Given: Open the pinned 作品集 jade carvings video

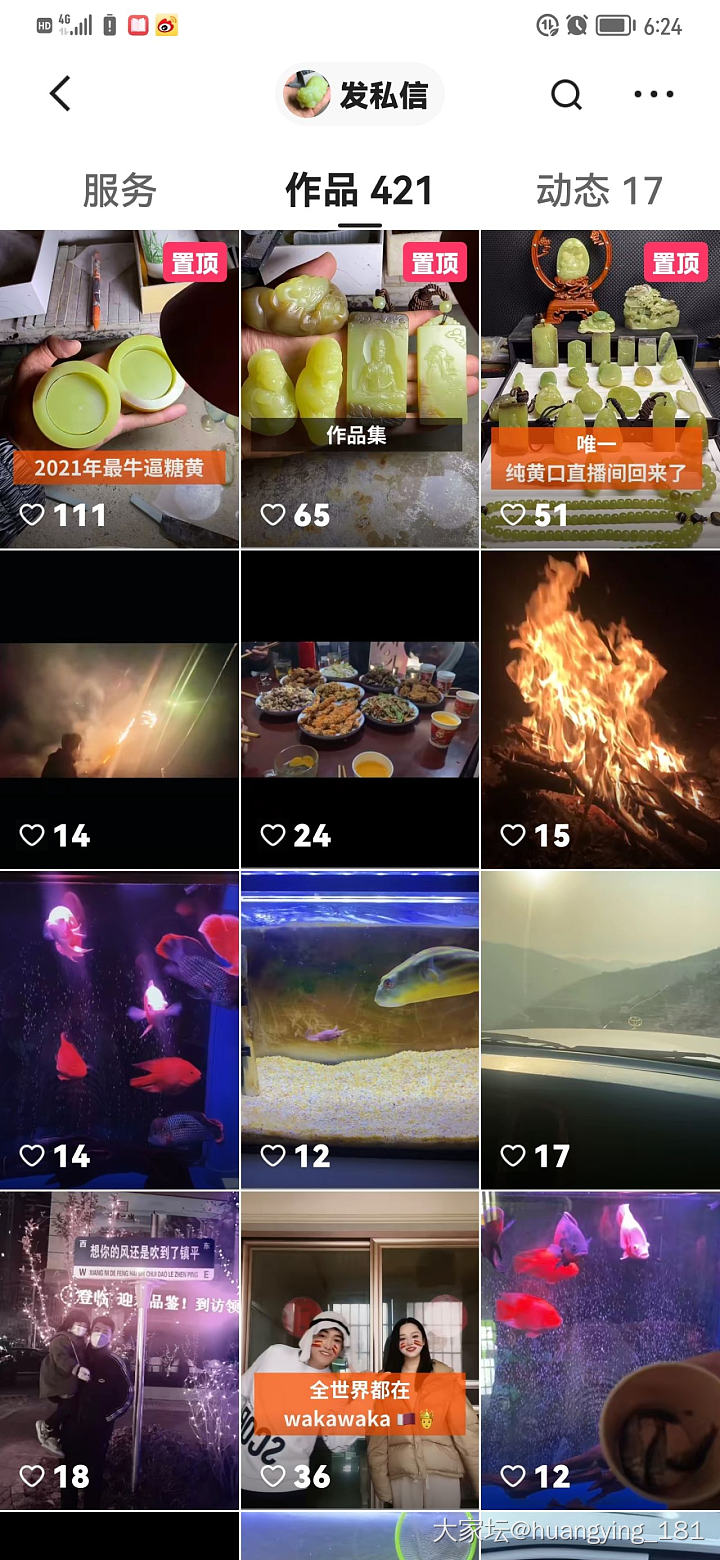Looking at the screenshot, I should (x=360, y=388).
